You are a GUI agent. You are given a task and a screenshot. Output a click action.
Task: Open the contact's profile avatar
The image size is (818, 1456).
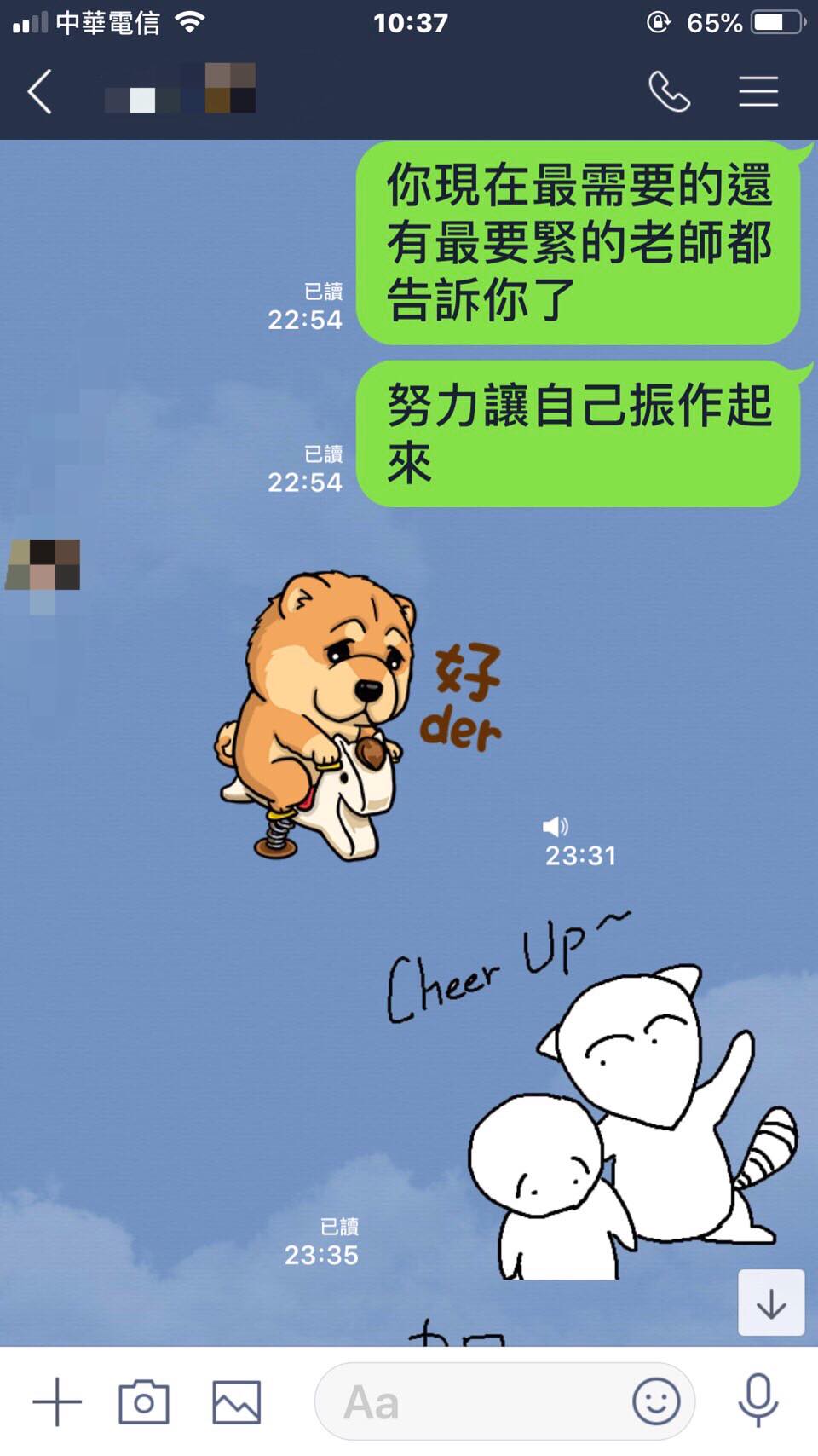[43, 564]
